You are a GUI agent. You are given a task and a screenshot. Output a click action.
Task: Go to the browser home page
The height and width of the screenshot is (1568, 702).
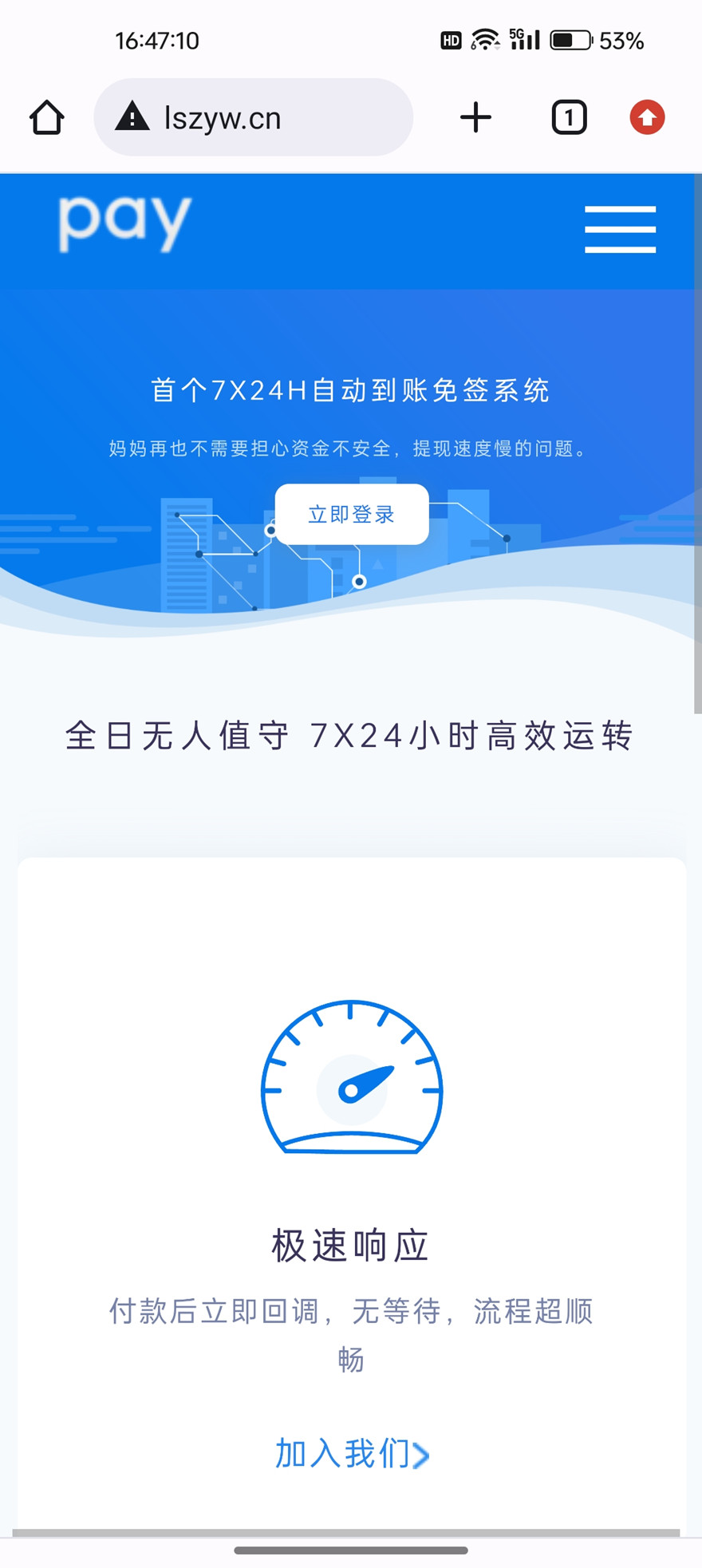pos(46,117)
